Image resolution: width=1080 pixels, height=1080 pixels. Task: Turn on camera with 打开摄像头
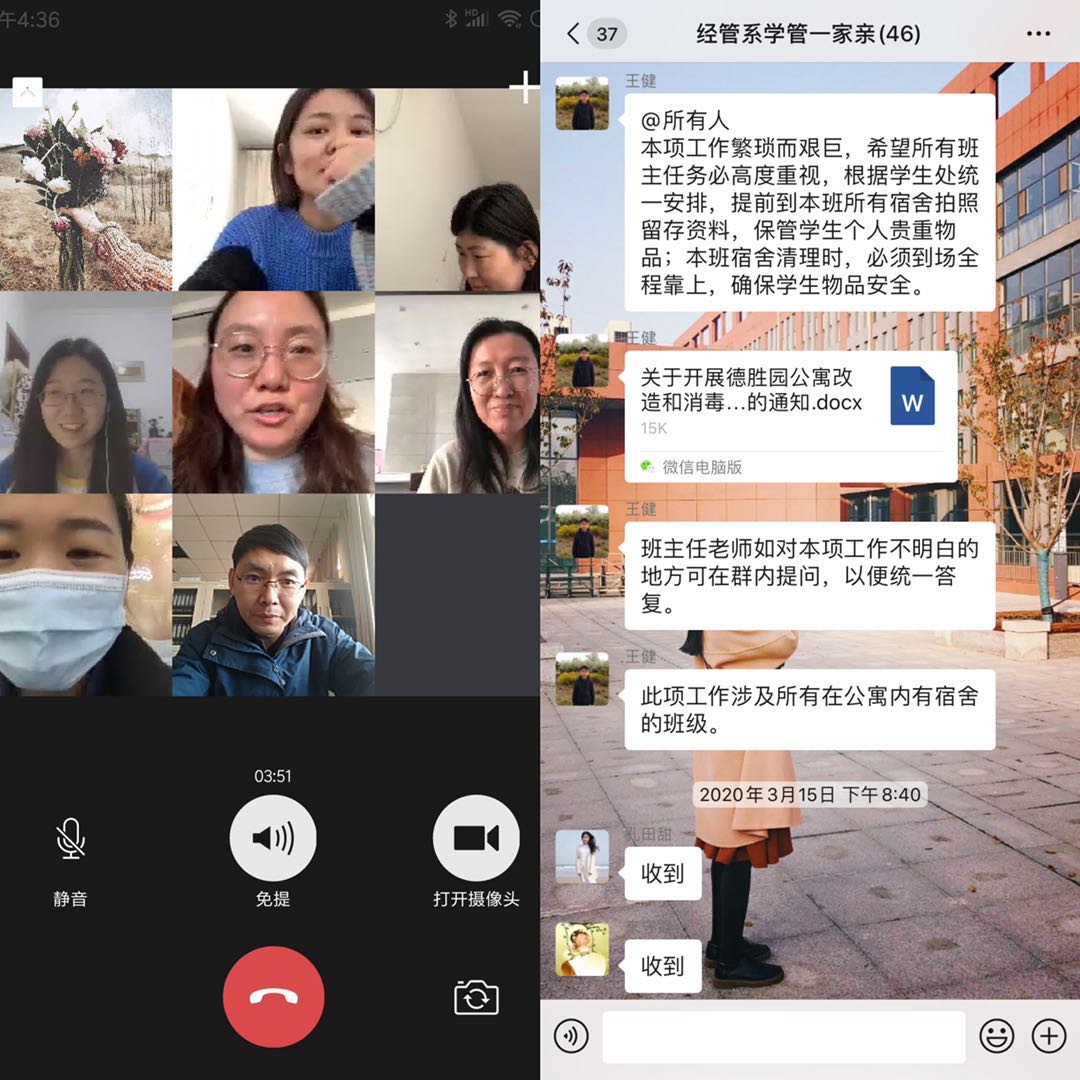coord(476,838)
